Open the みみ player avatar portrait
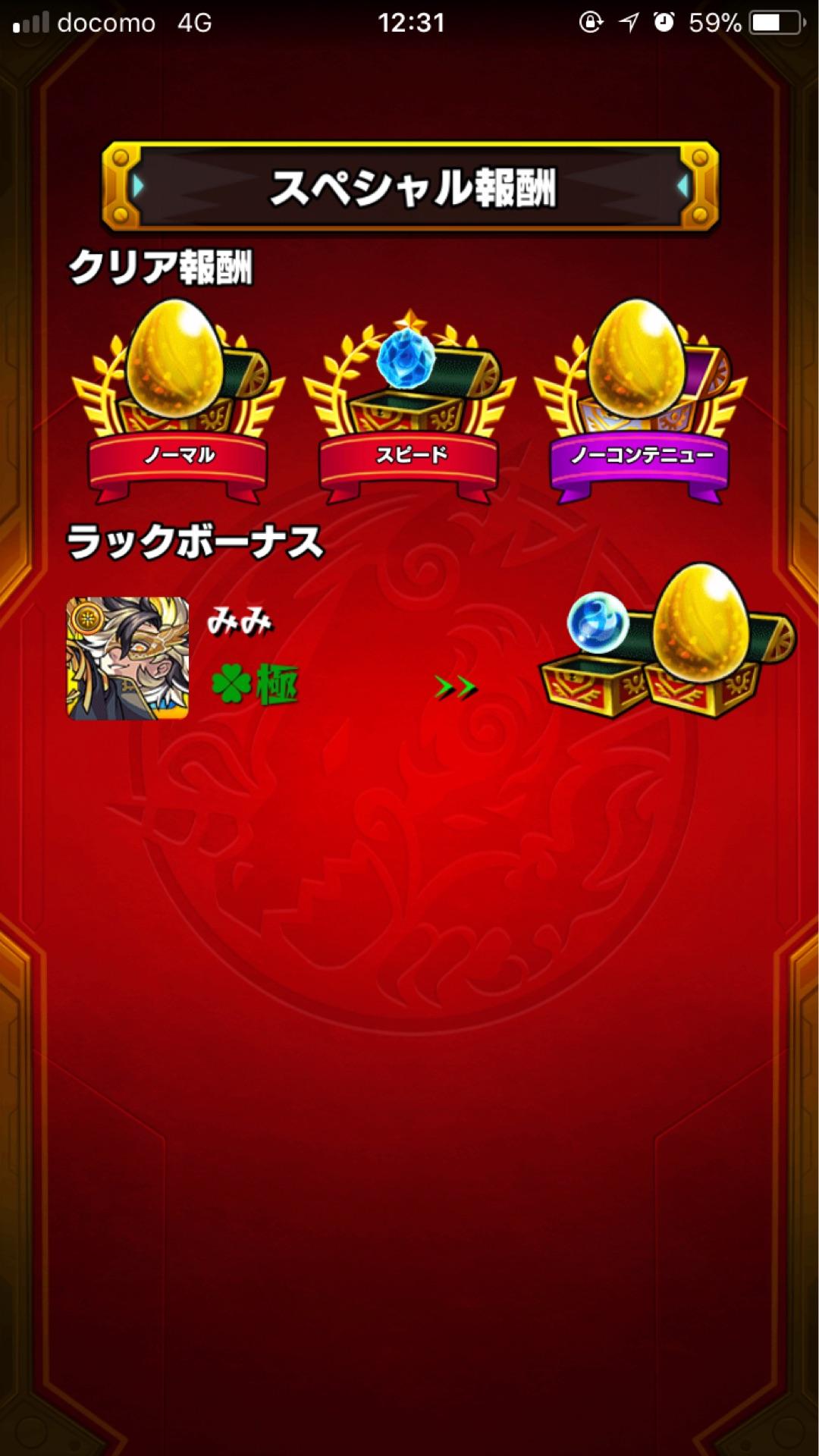The width and height of the screenshot is (819, 1456). click(127, 658)
